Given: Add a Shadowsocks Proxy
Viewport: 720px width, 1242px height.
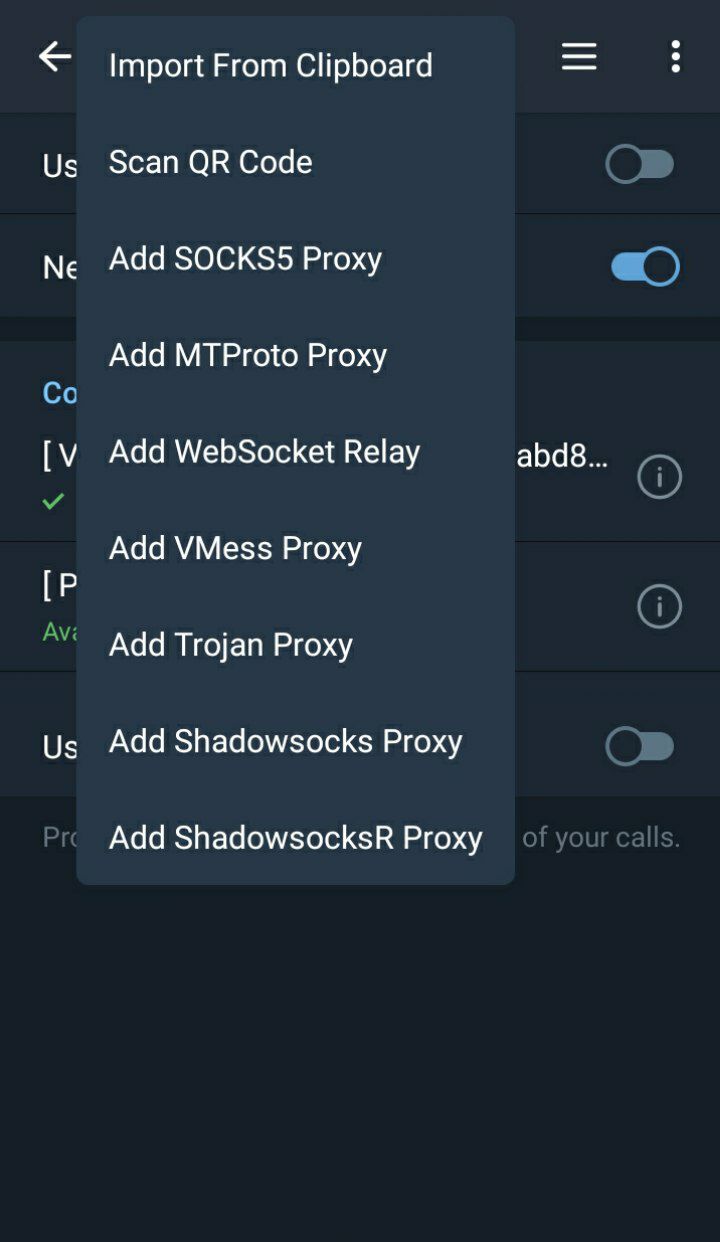Looking at the screenshot, I should 285,741.
